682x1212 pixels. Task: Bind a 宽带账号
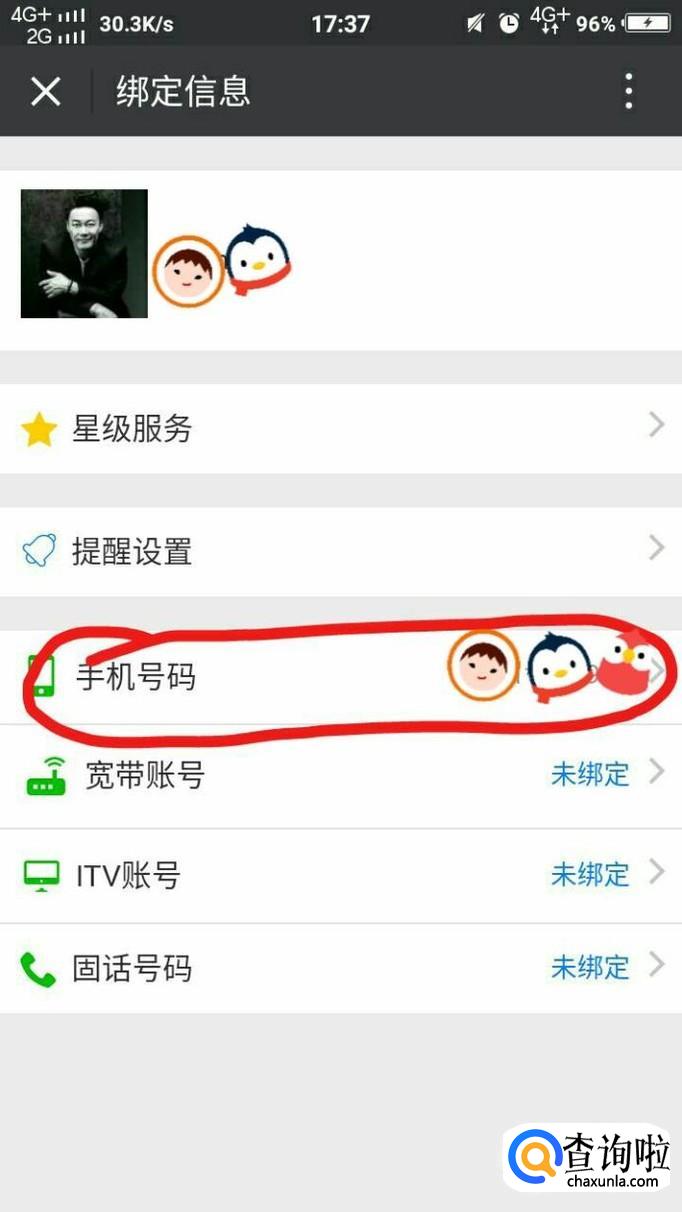(341, 775)
